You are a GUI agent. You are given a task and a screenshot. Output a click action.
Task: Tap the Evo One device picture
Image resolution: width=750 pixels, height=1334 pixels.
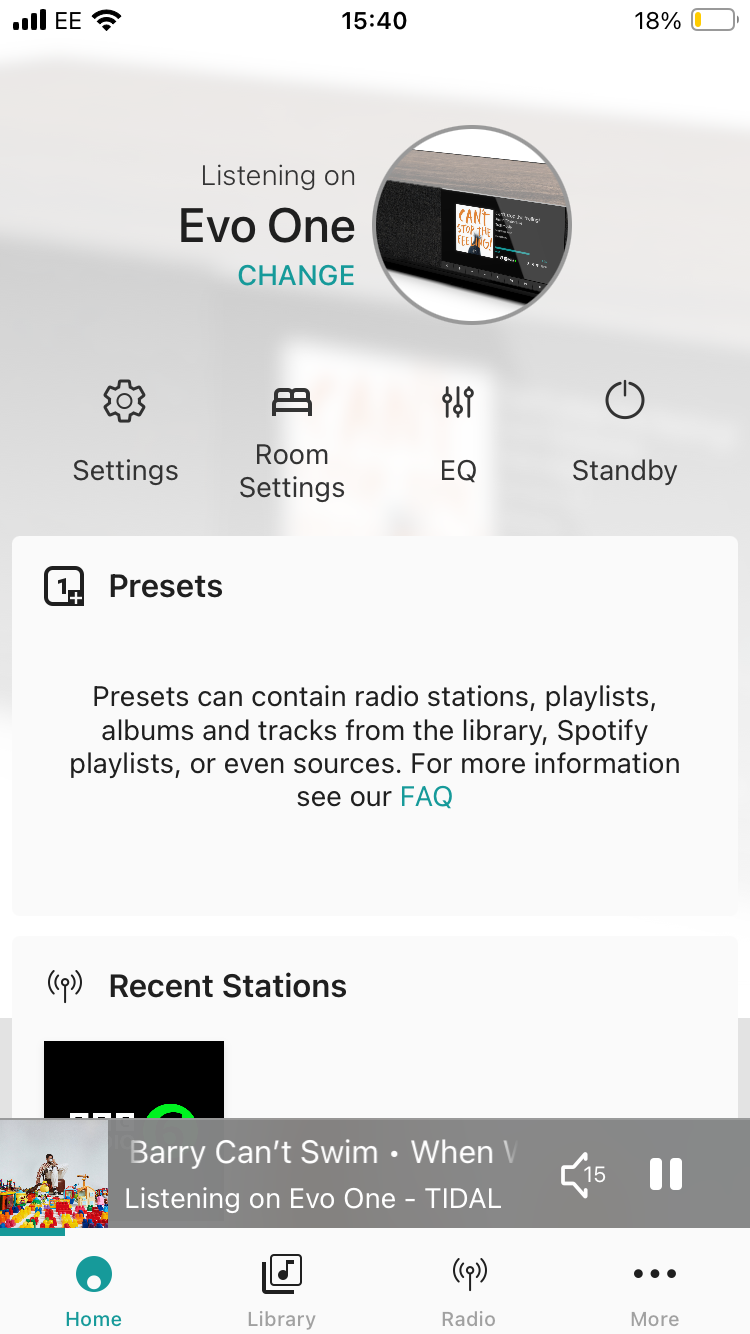coord(472,225)
